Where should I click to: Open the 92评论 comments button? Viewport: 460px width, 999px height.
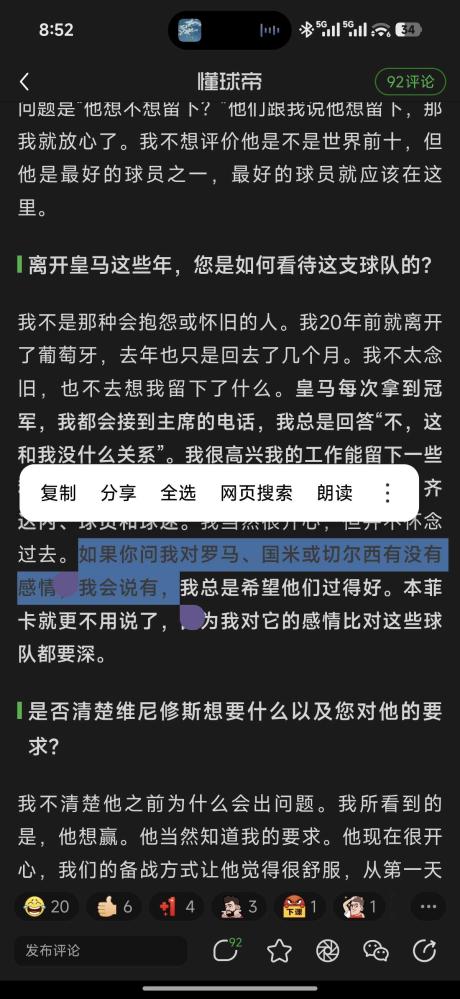click(410, 82)
